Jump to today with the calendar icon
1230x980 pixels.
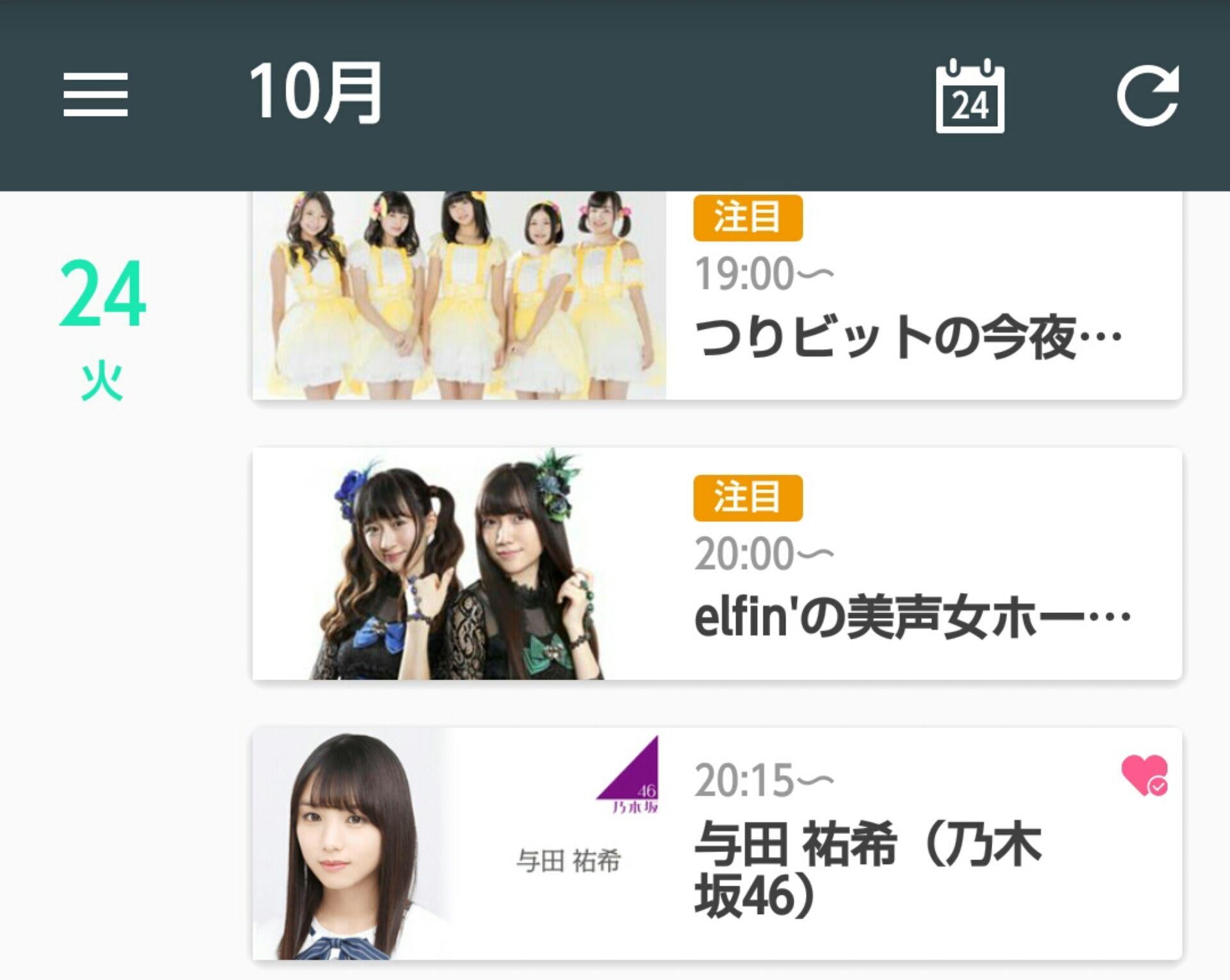coord(970,97)
